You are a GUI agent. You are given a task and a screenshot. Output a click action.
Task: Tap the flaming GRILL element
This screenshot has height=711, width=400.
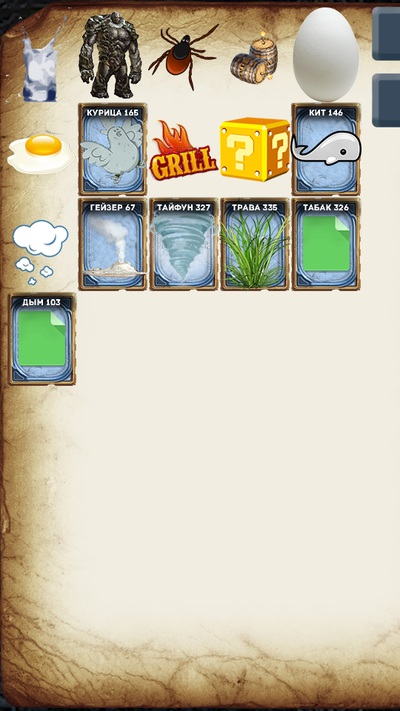point(183,151)
